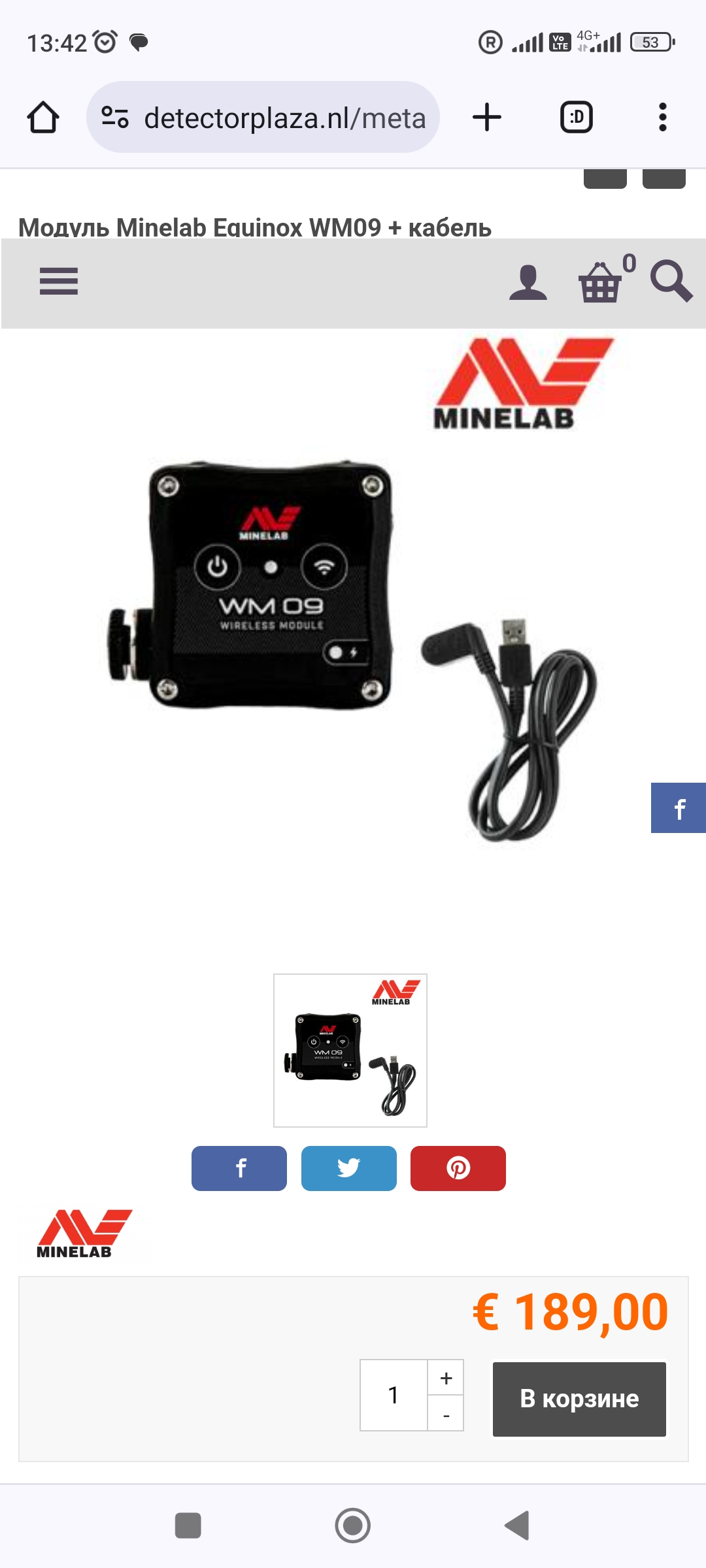The height and width of the screenshot is (1568, 706).
Task: Tap the browser home button
Action: click(43, 118)
